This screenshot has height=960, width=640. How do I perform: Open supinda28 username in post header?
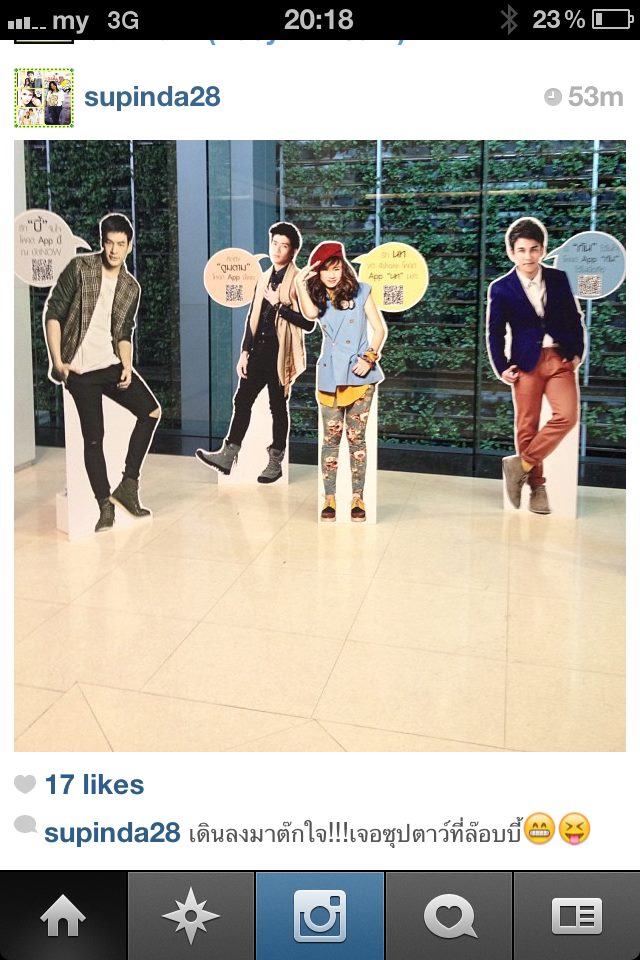(152, 97)
